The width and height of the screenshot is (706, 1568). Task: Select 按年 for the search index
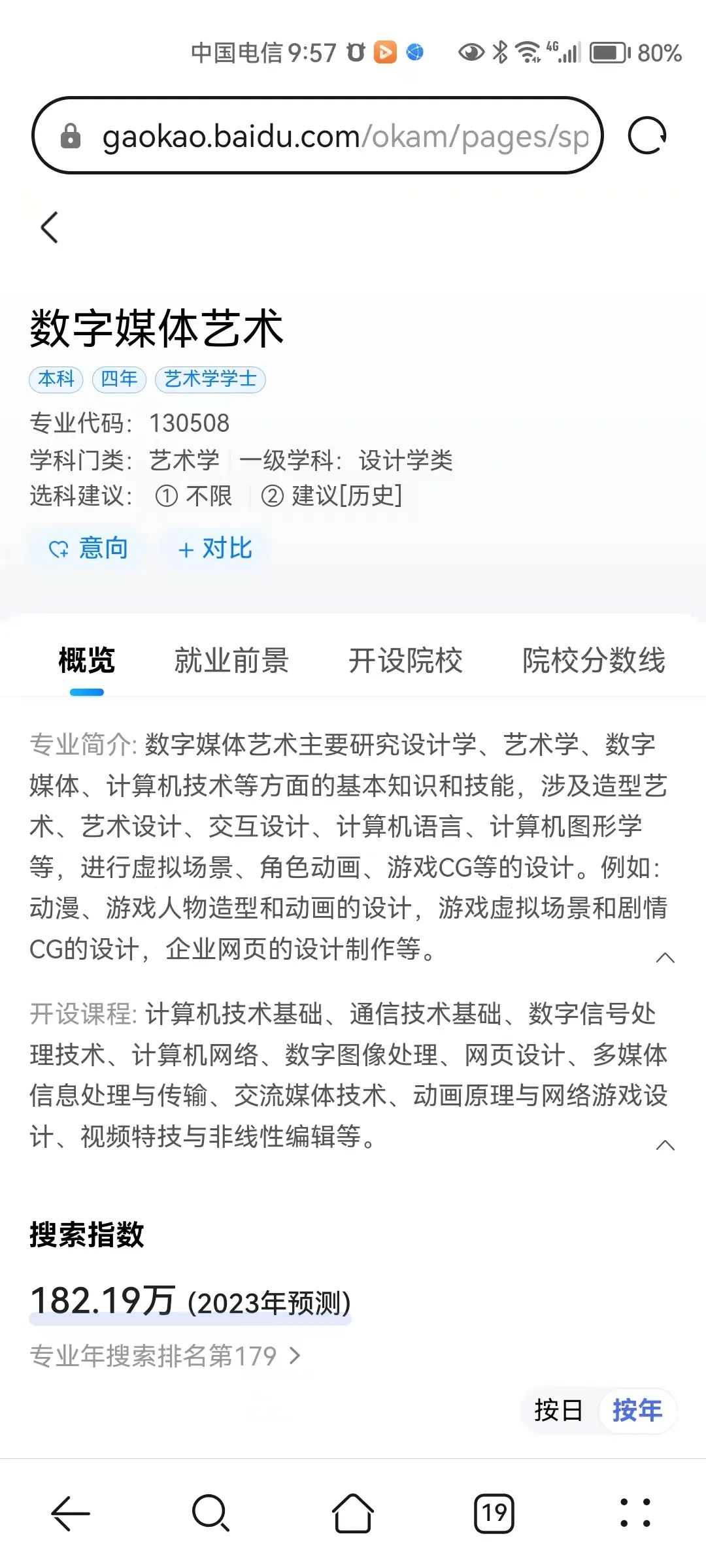tap(637, 1411)
